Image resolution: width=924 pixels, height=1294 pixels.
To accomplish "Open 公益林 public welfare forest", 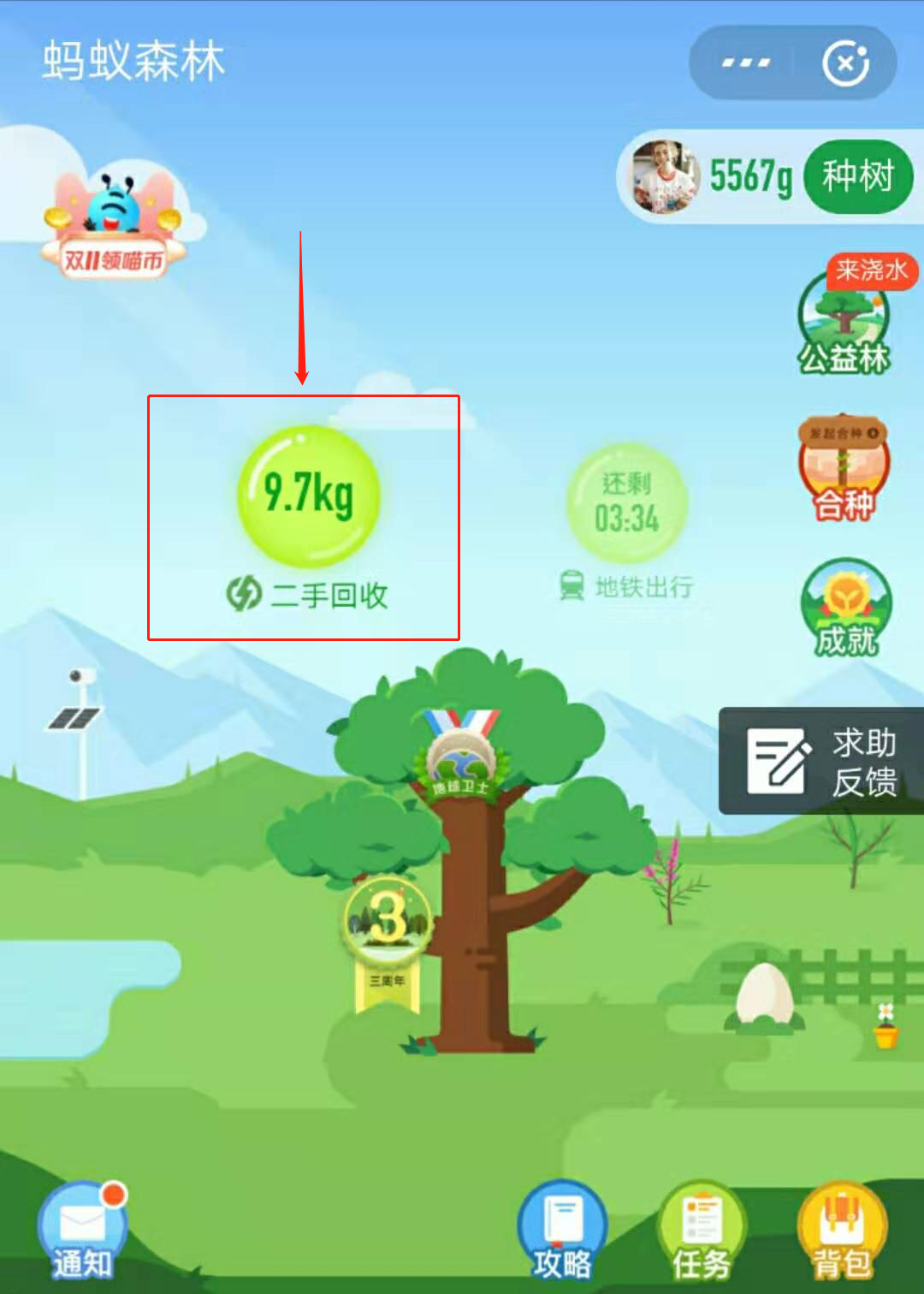I will [844, 325].
